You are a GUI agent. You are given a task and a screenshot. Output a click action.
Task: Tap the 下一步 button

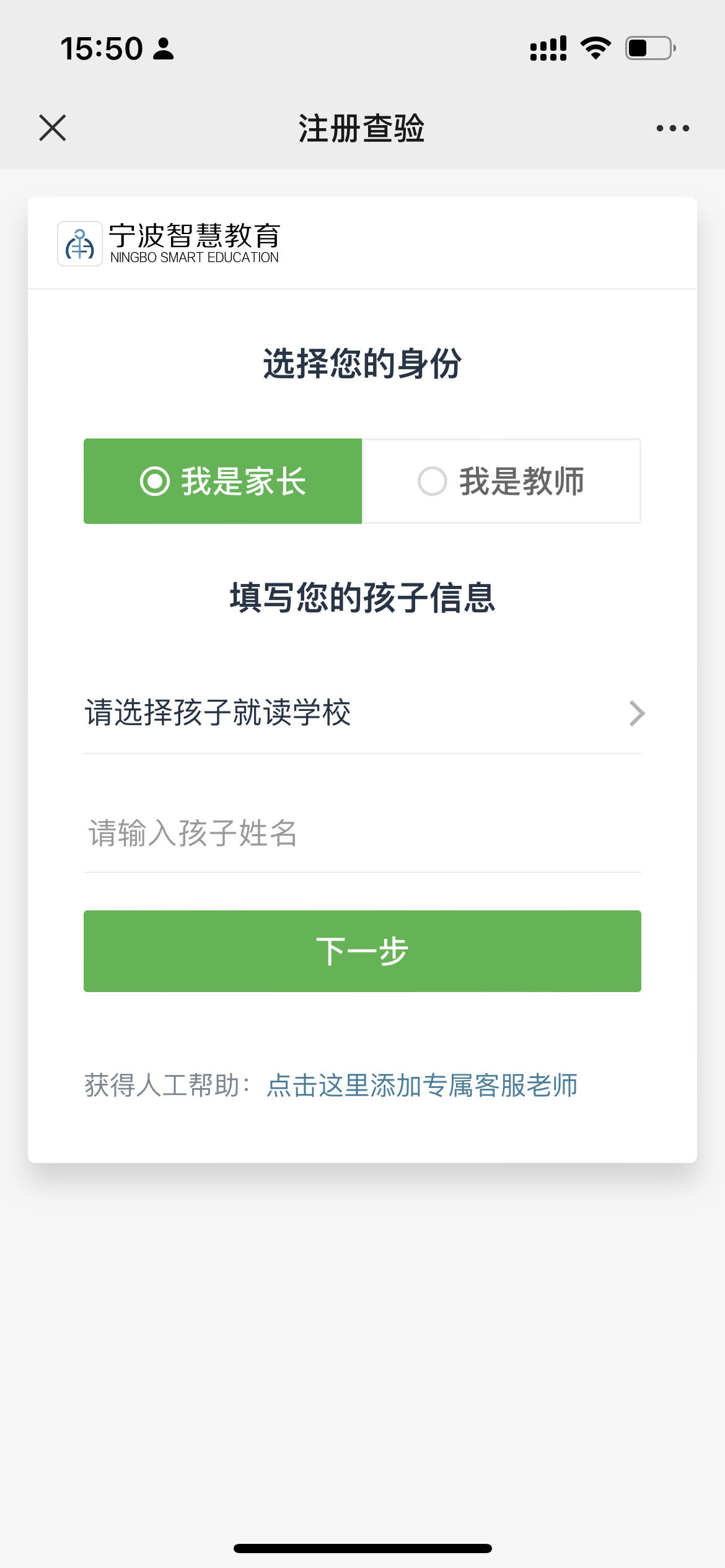[x=362, y=951]
